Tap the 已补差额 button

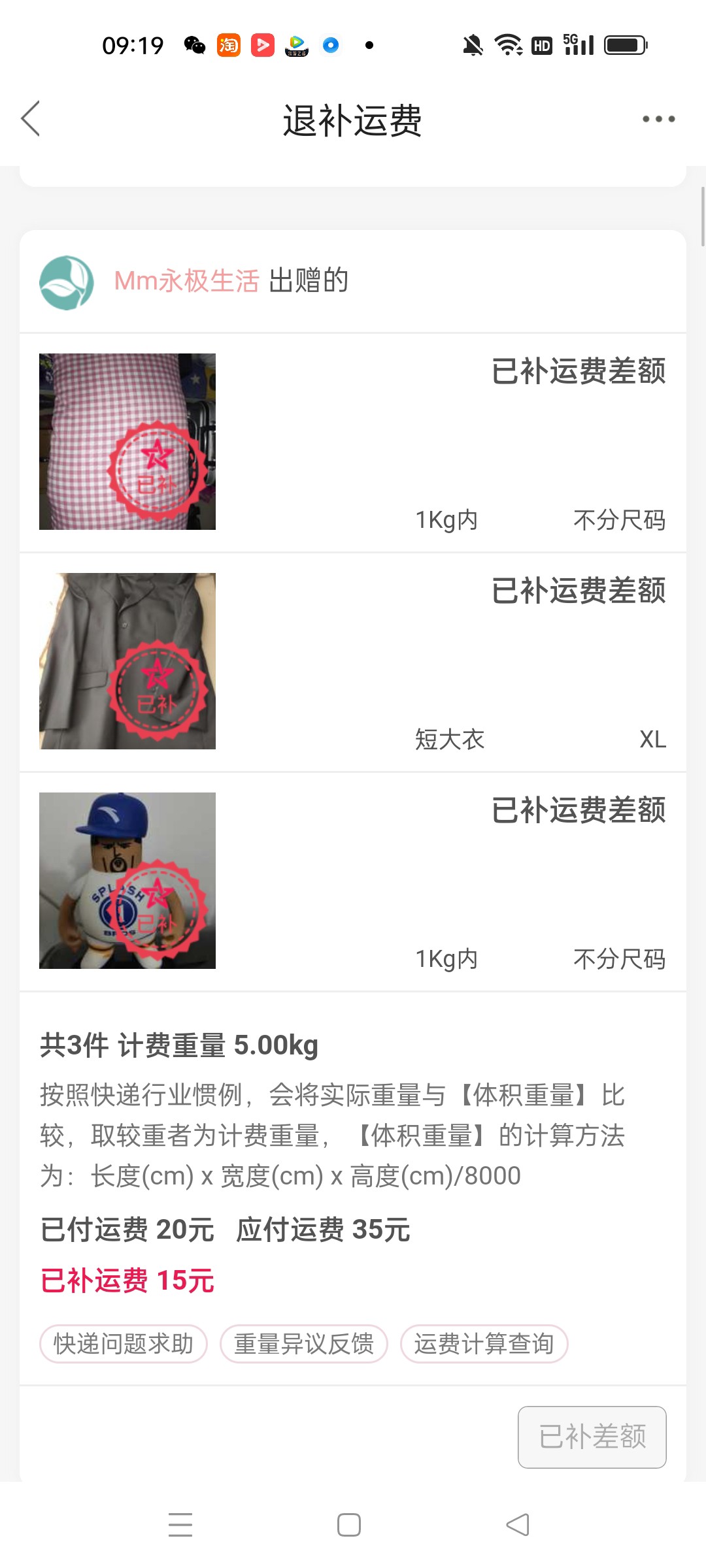(x=592, y=1437)
